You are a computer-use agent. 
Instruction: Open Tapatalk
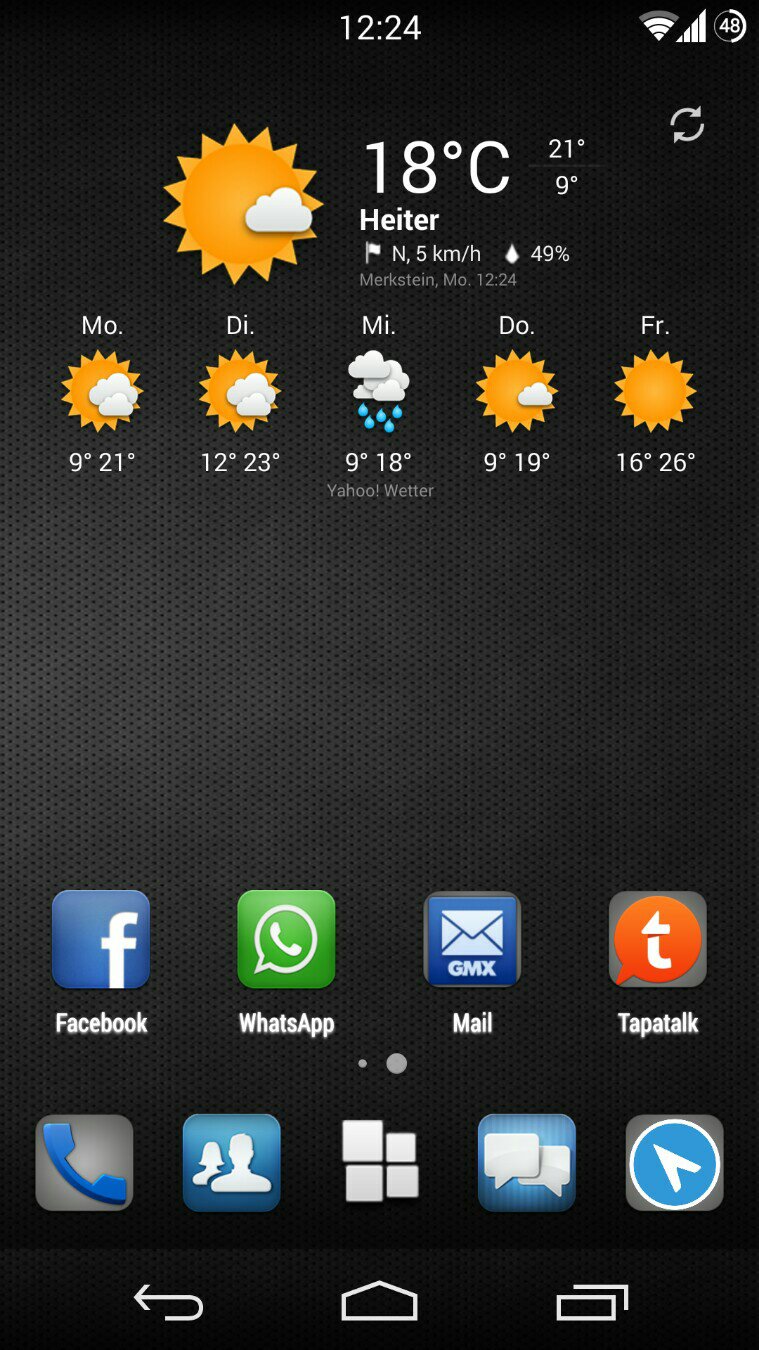tap(657, 940)
